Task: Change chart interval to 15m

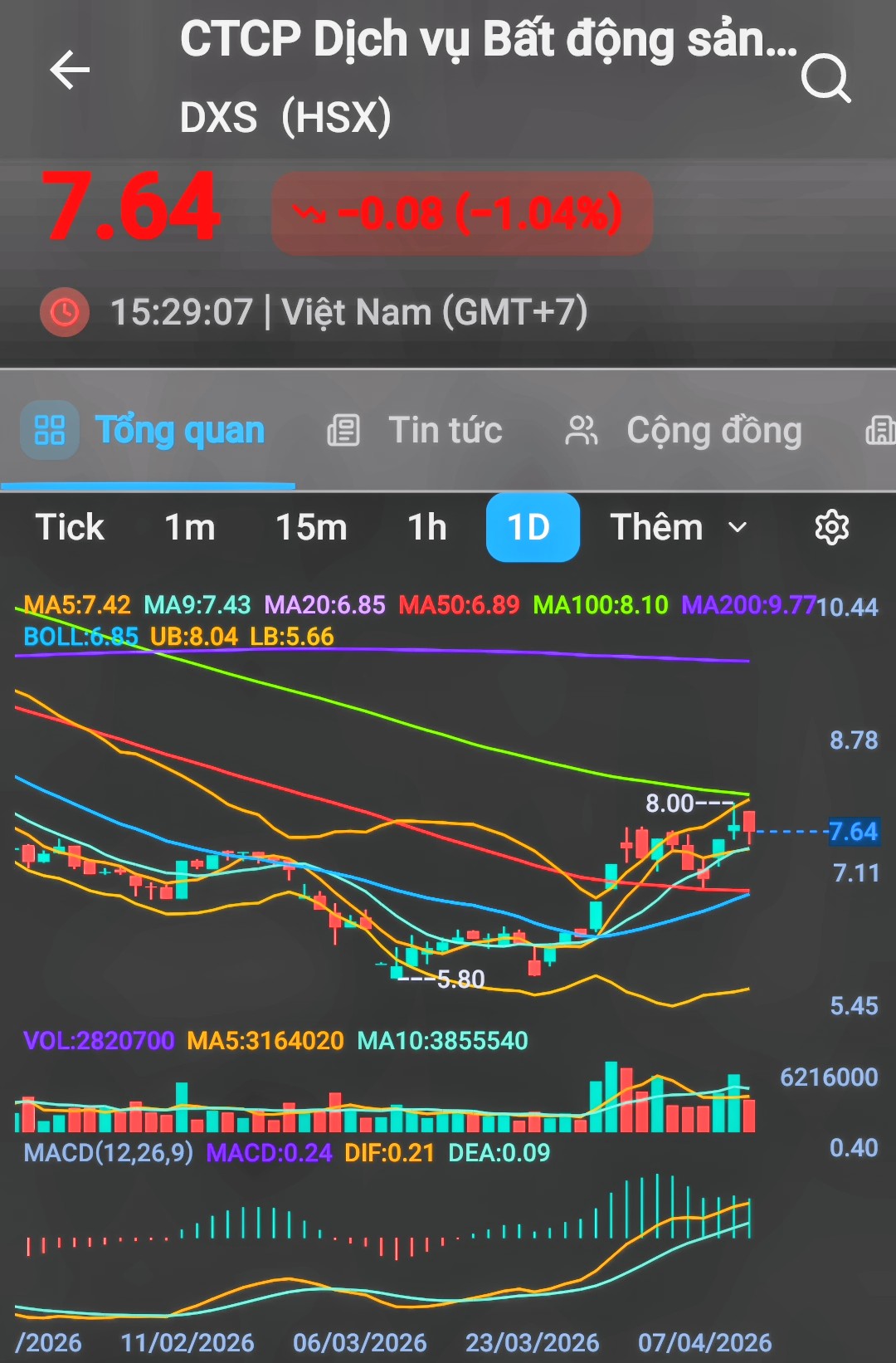Action: [311, 528]
